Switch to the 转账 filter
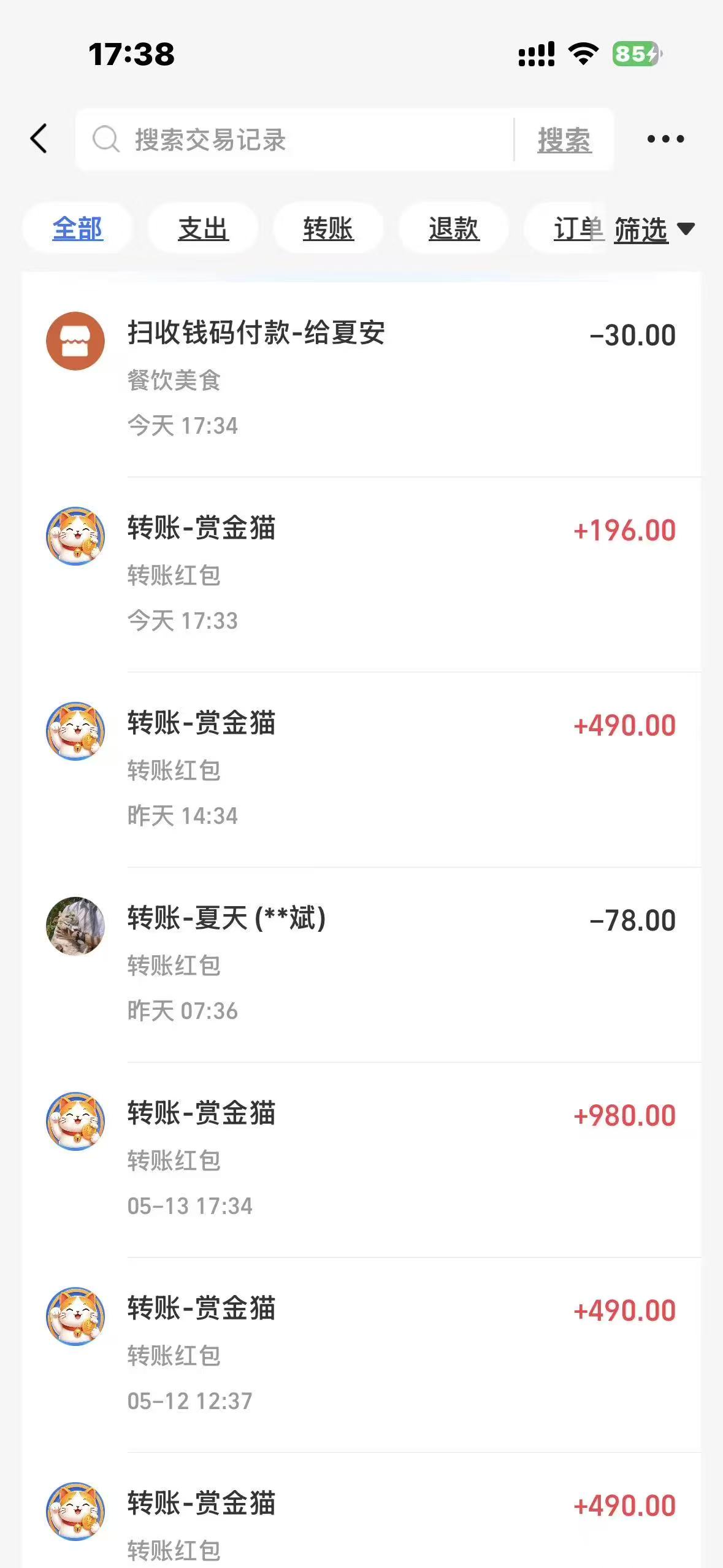This screenshot has height=1568, width=723. [328, 229]
